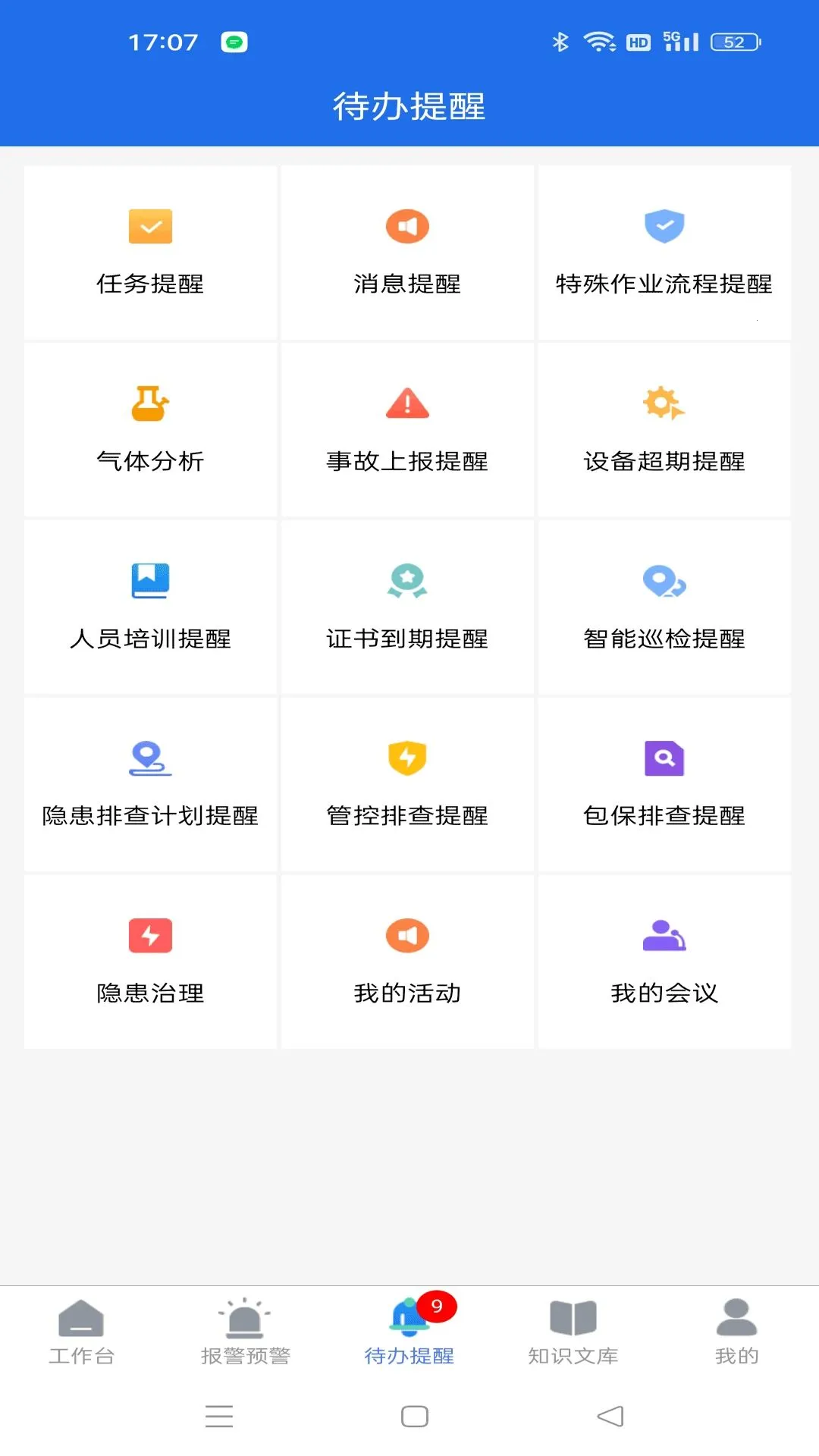
Task: Open 消息提醒 tile
Action: [x=407, y=253]
